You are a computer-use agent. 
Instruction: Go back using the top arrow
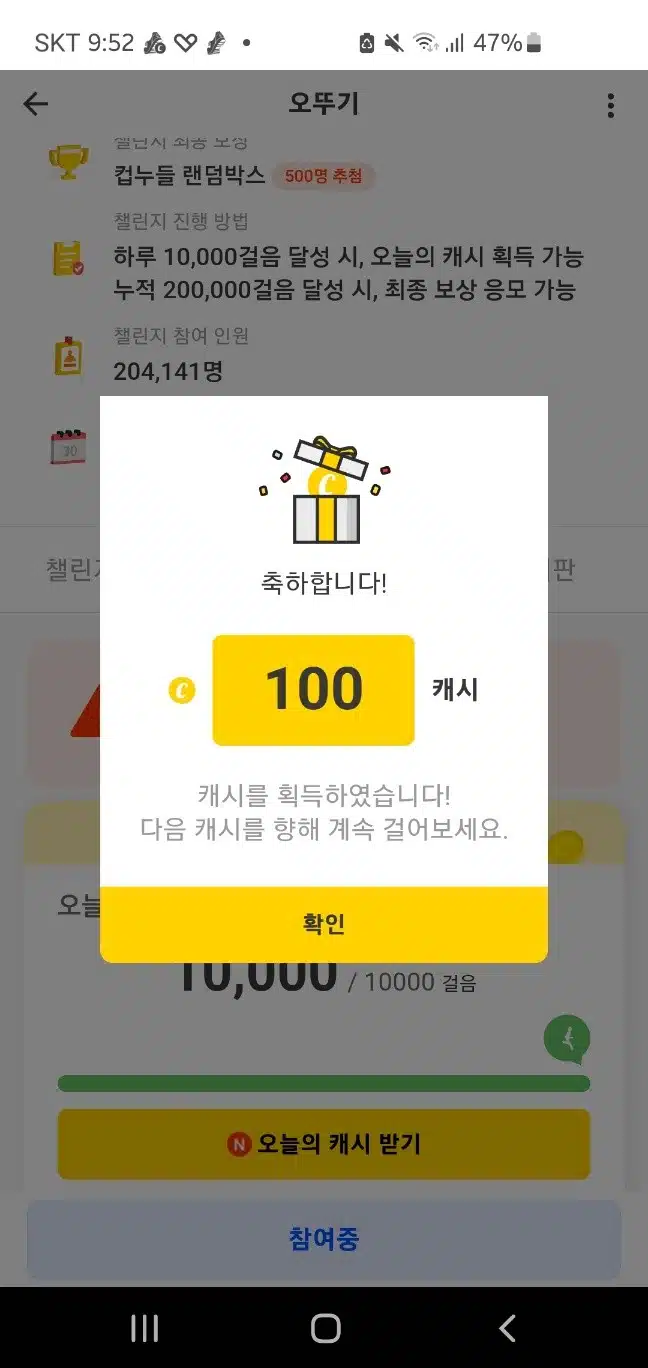pos(36,104)
